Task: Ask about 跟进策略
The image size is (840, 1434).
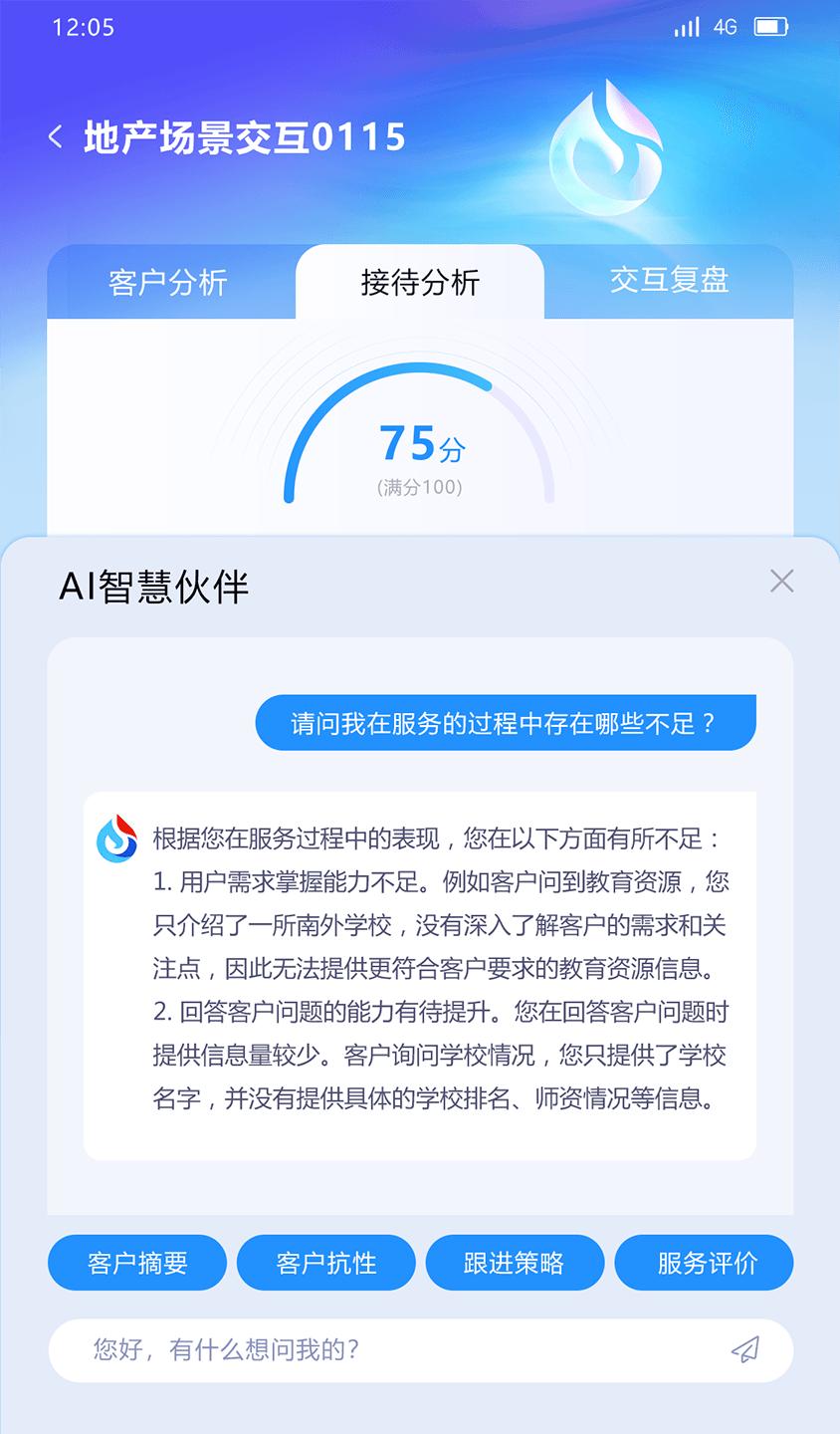Action: (515, 1263)
